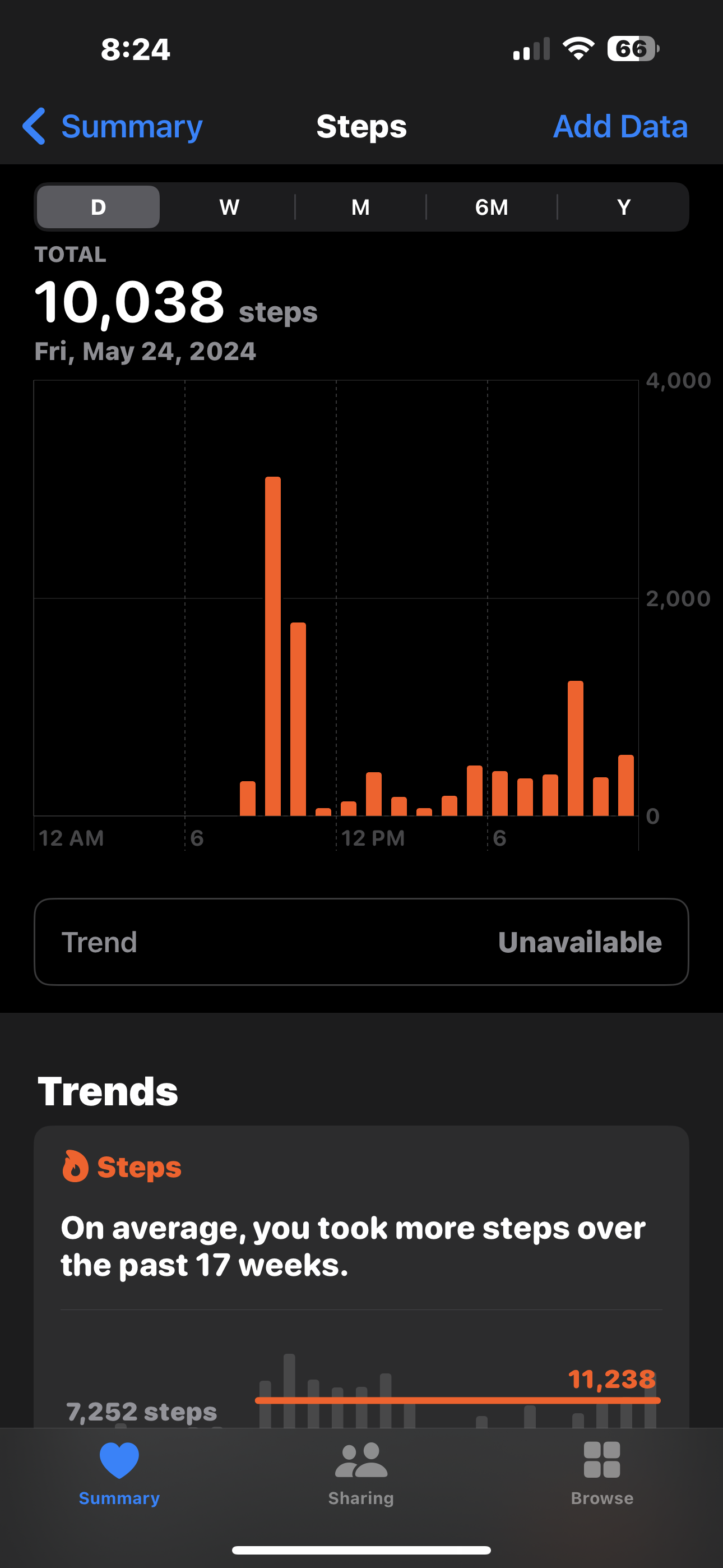Switch to the Browse tab

[602, 1474]
